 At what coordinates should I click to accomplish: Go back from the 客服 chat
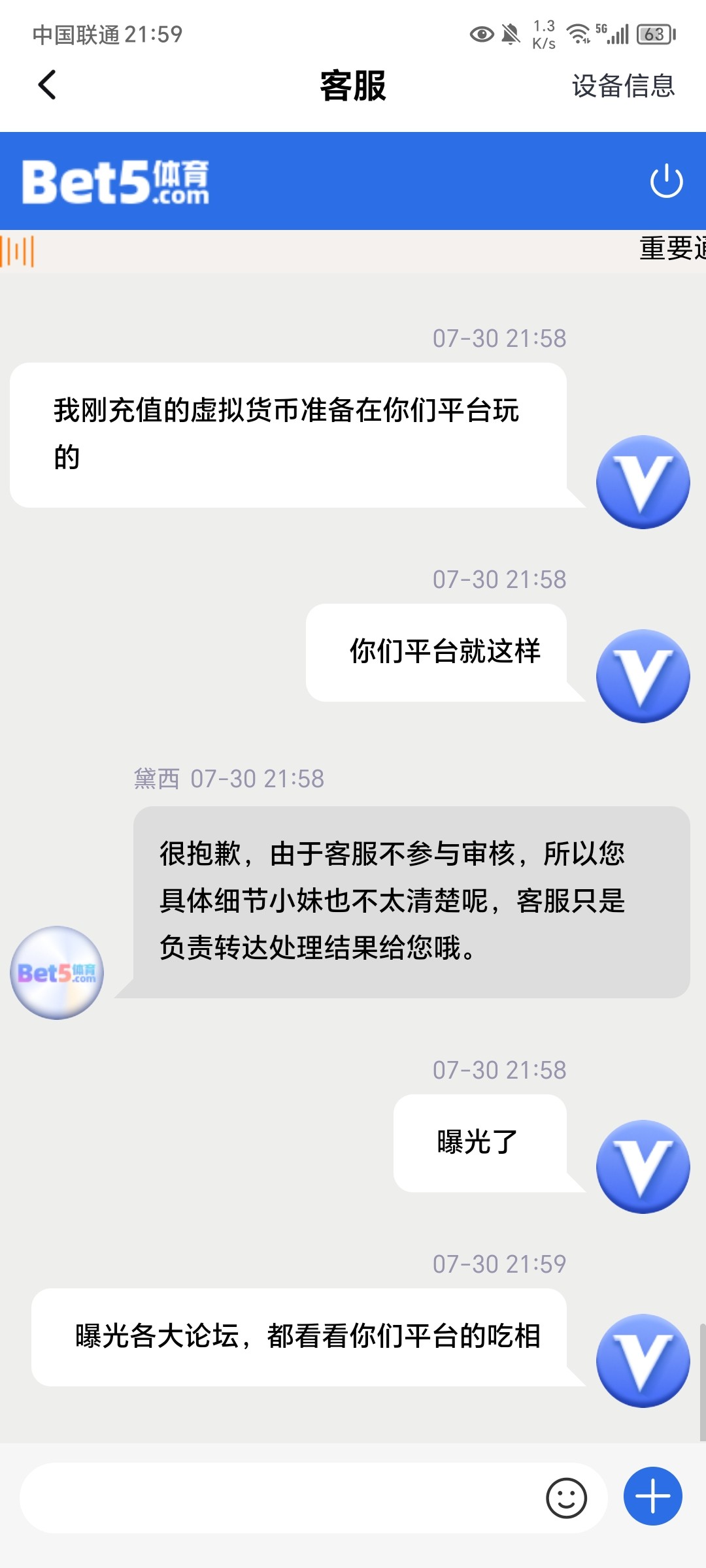47,85
